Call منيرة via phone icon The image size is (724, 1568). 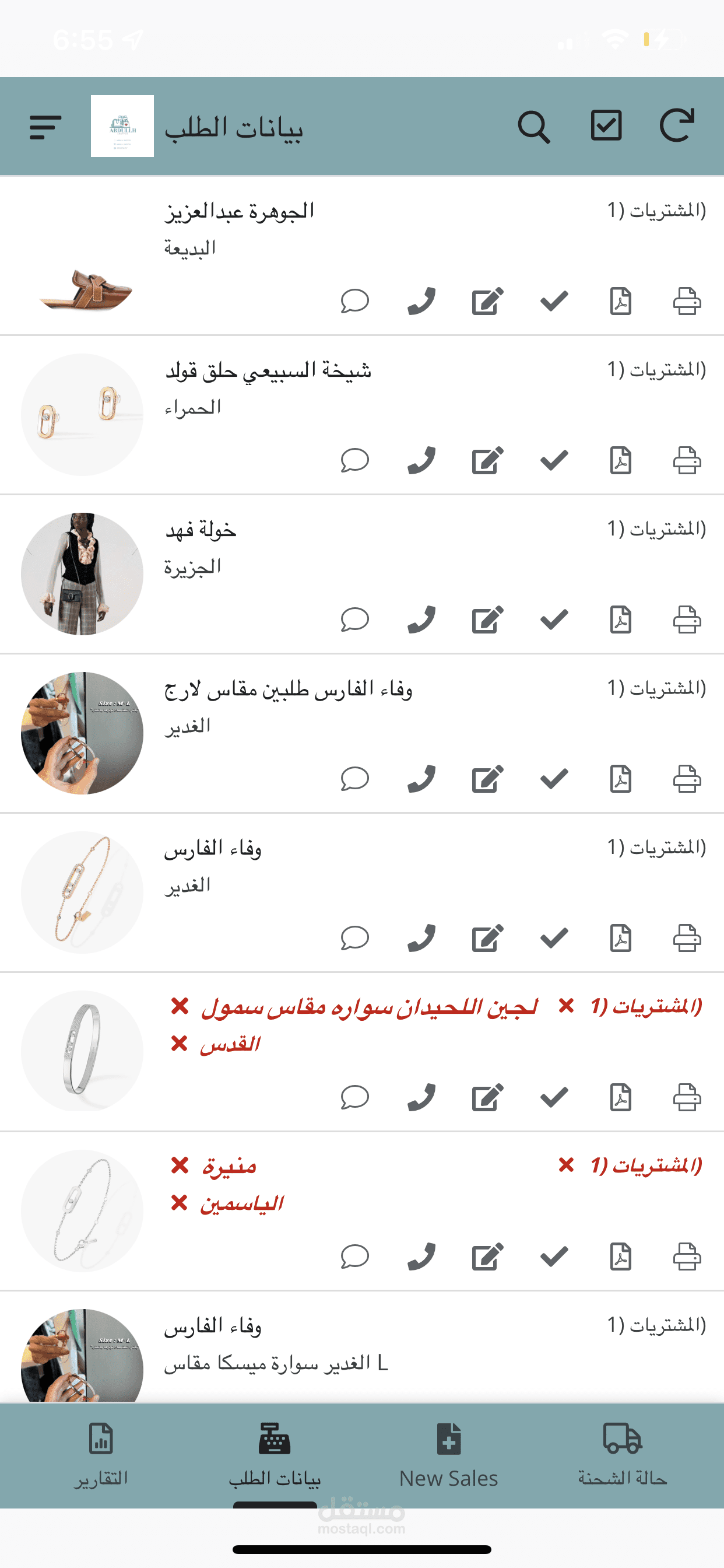click(421, 1257)
